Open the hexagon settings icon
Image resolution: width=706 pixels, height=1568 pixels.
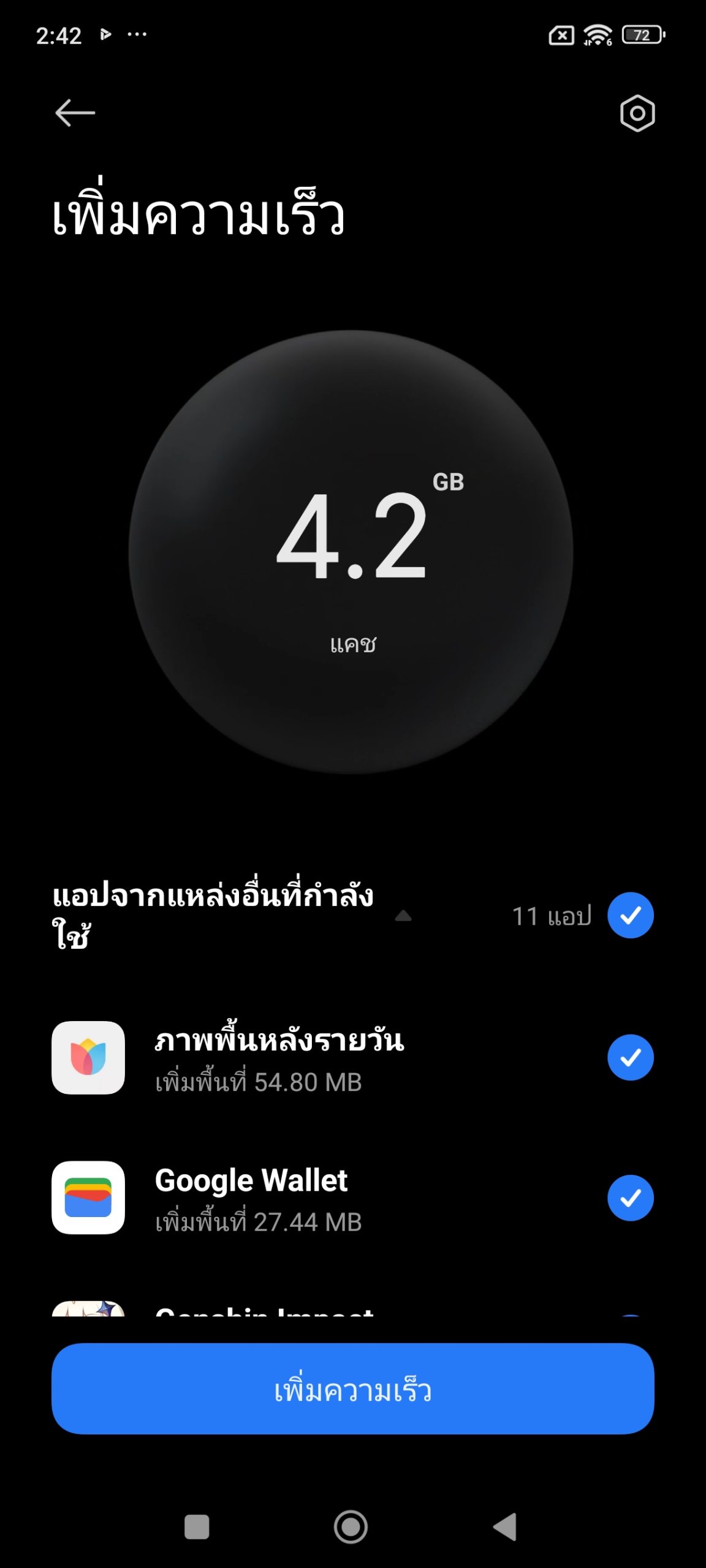(x=637, y=113)
